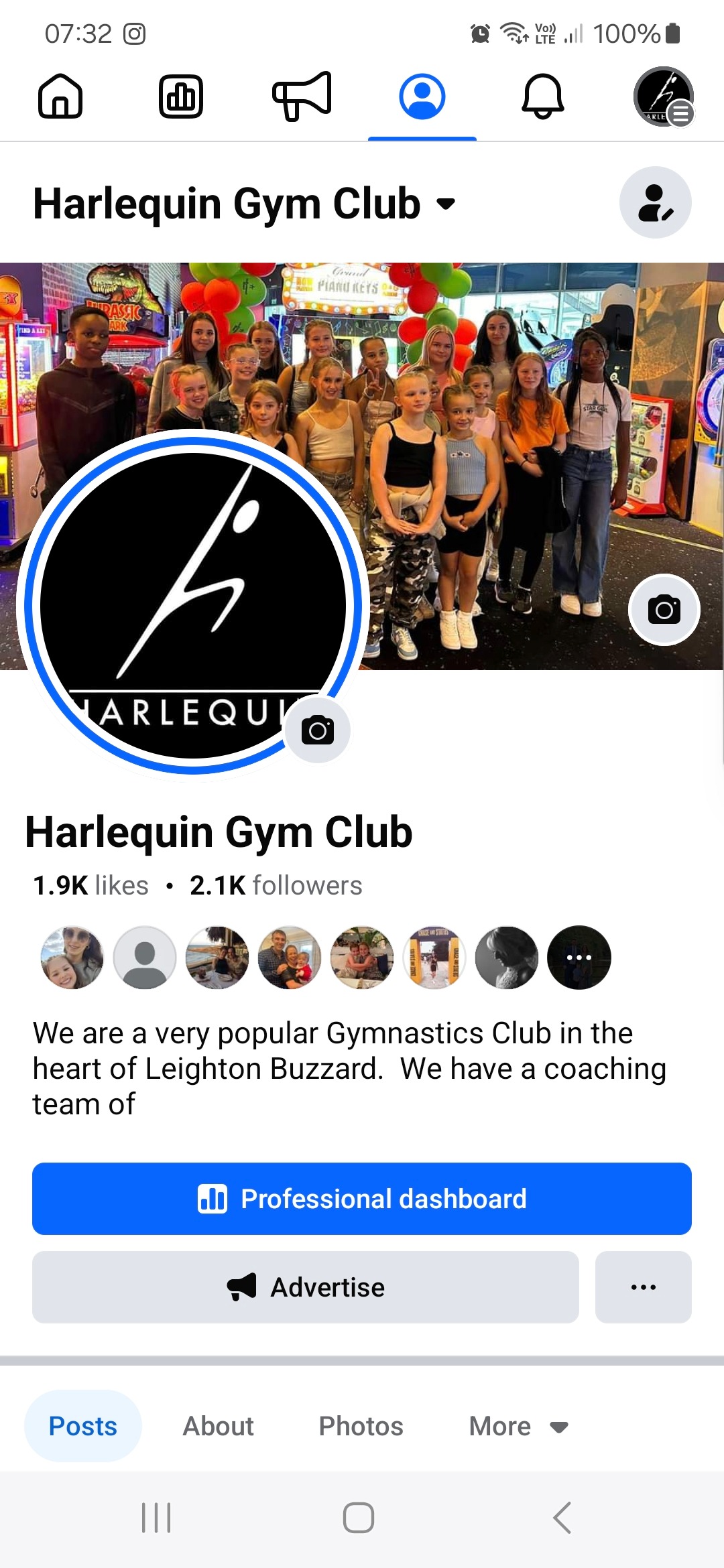Switch to the Photos tab
Image resolution: width=724 pixels, height=1568 pixels.
(x=361, y=1426)
